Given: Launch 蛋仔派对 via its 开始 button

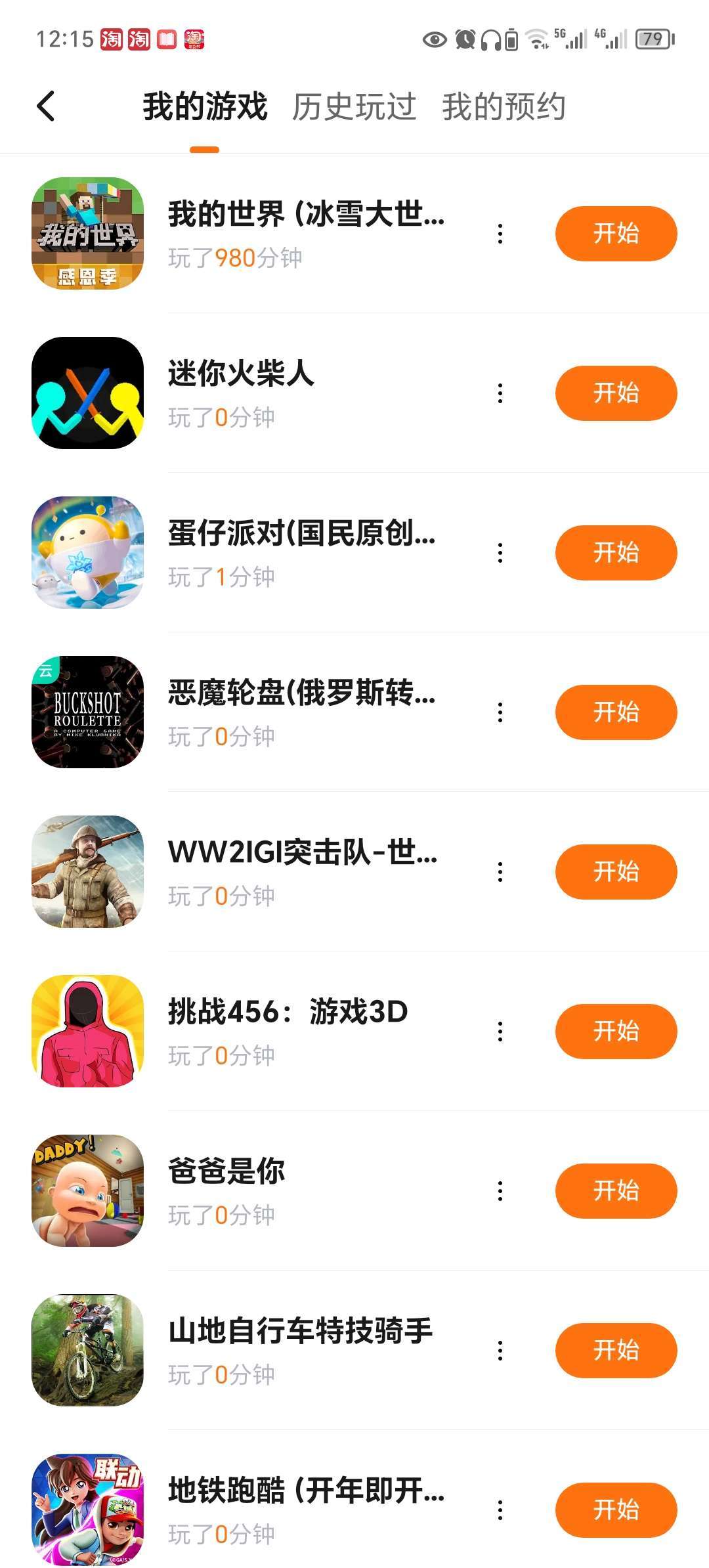Looking at the screenshot, I should click(x=616, y=553).
